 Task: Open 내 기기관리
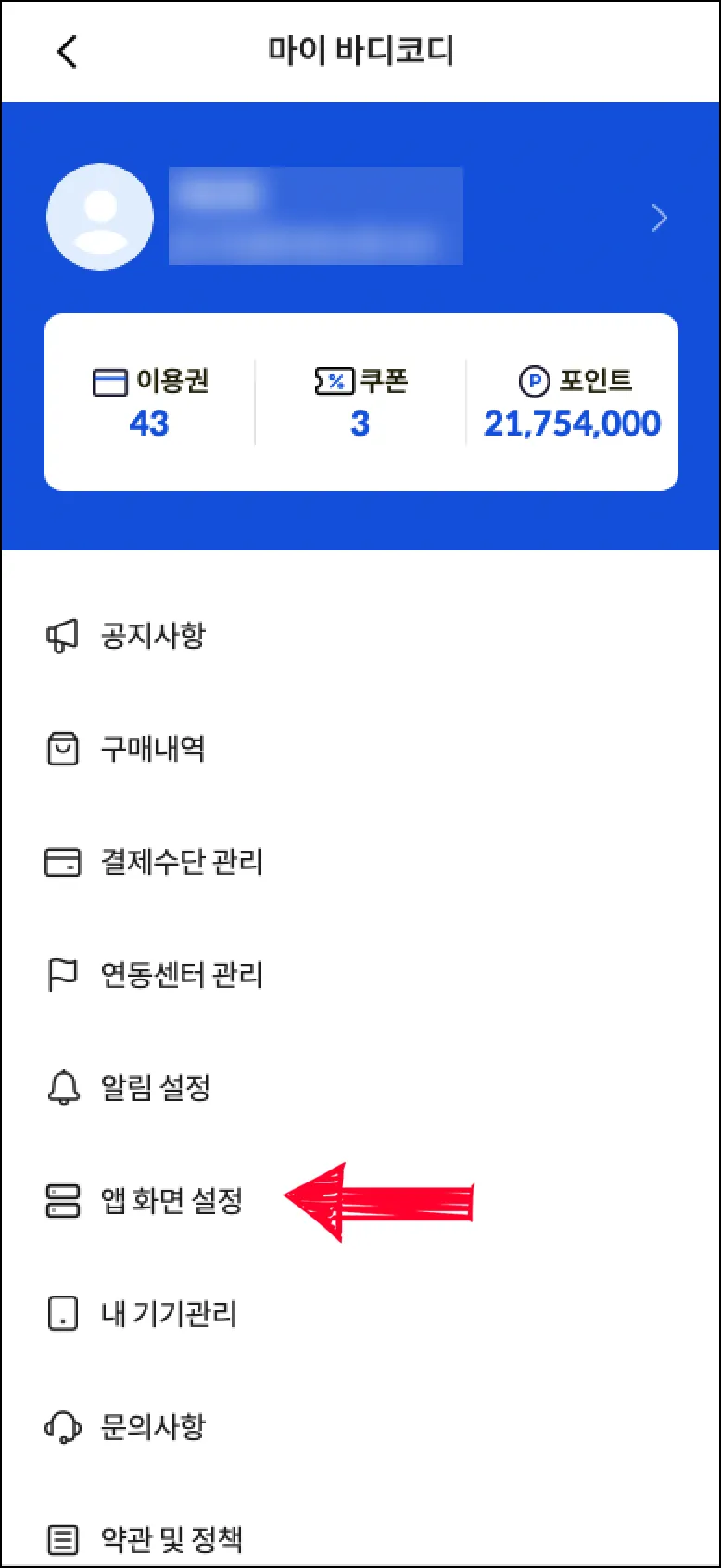(169, 1314)
